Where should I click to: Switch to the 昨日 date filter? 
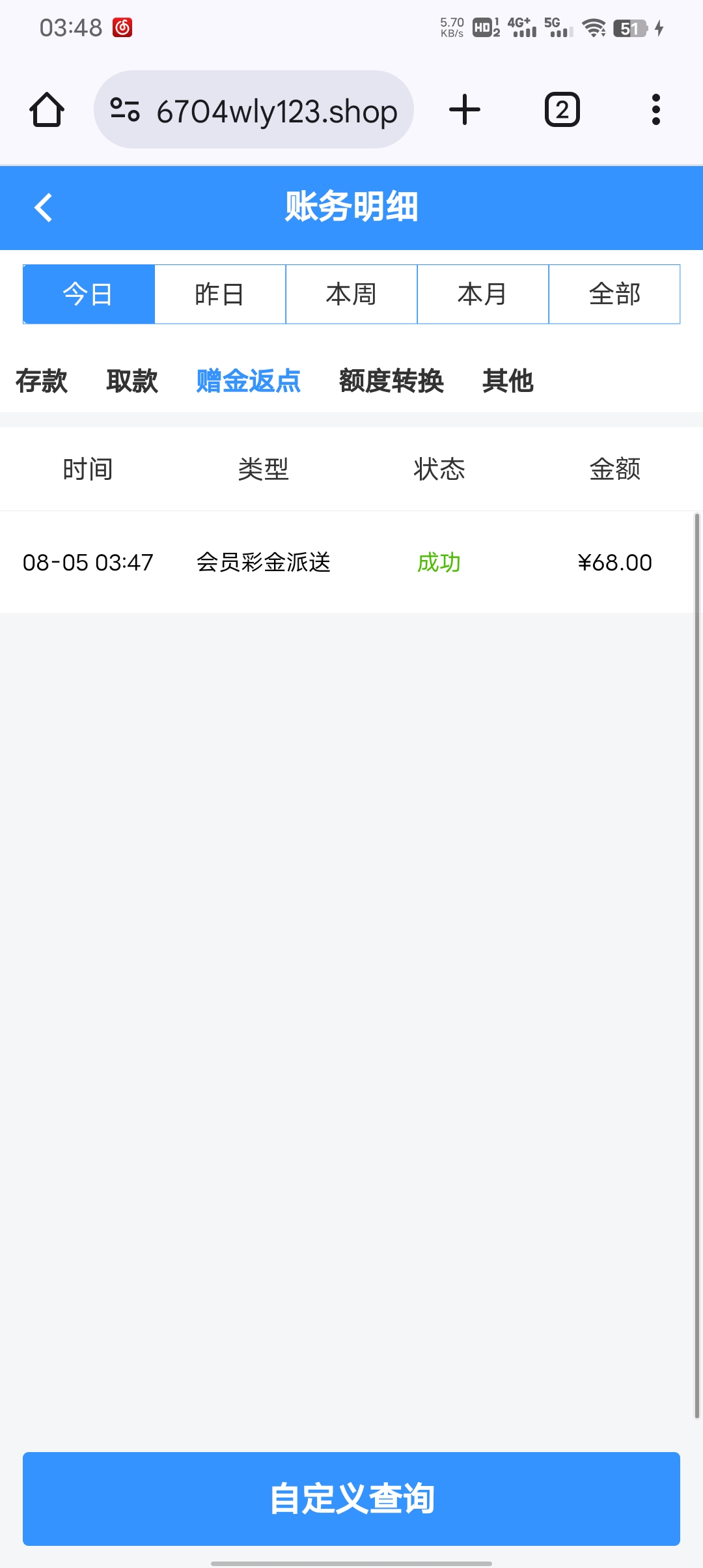220,294
